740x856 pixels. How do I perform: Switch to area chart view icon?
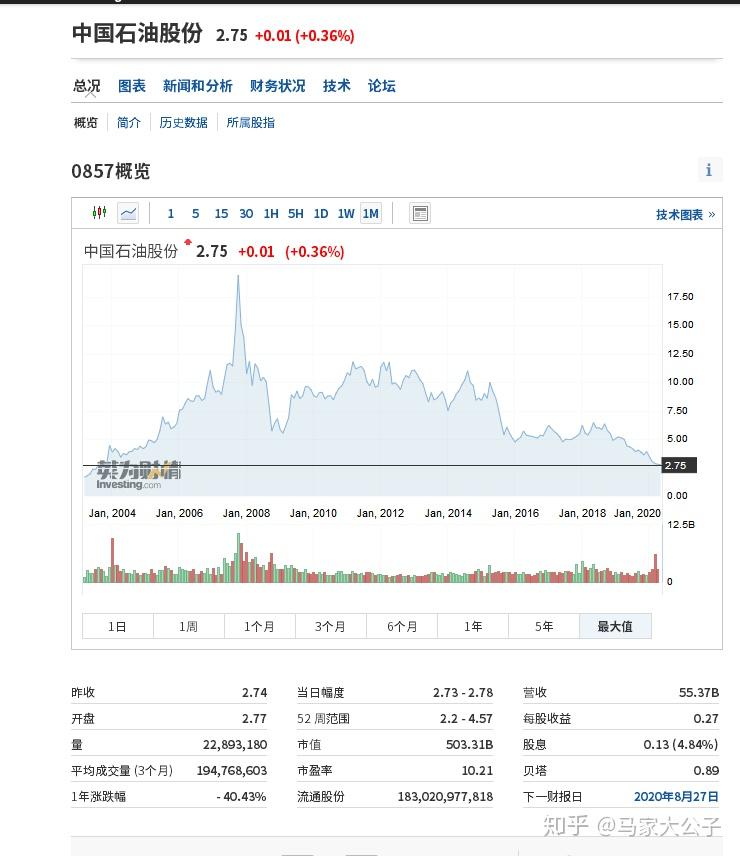[x=129, y=213]
